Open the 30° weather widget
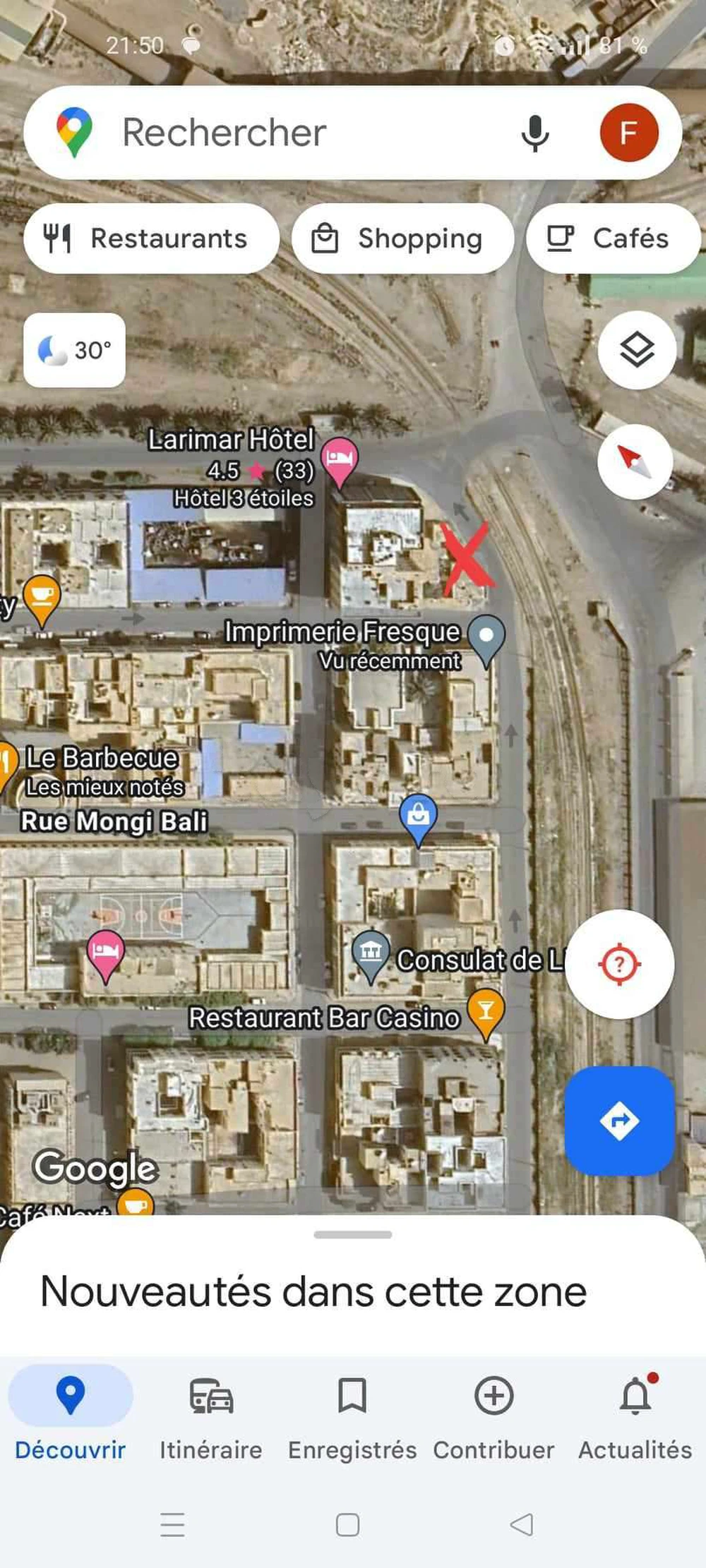The height and width of the screenshot is (1568, 706). 75,350
